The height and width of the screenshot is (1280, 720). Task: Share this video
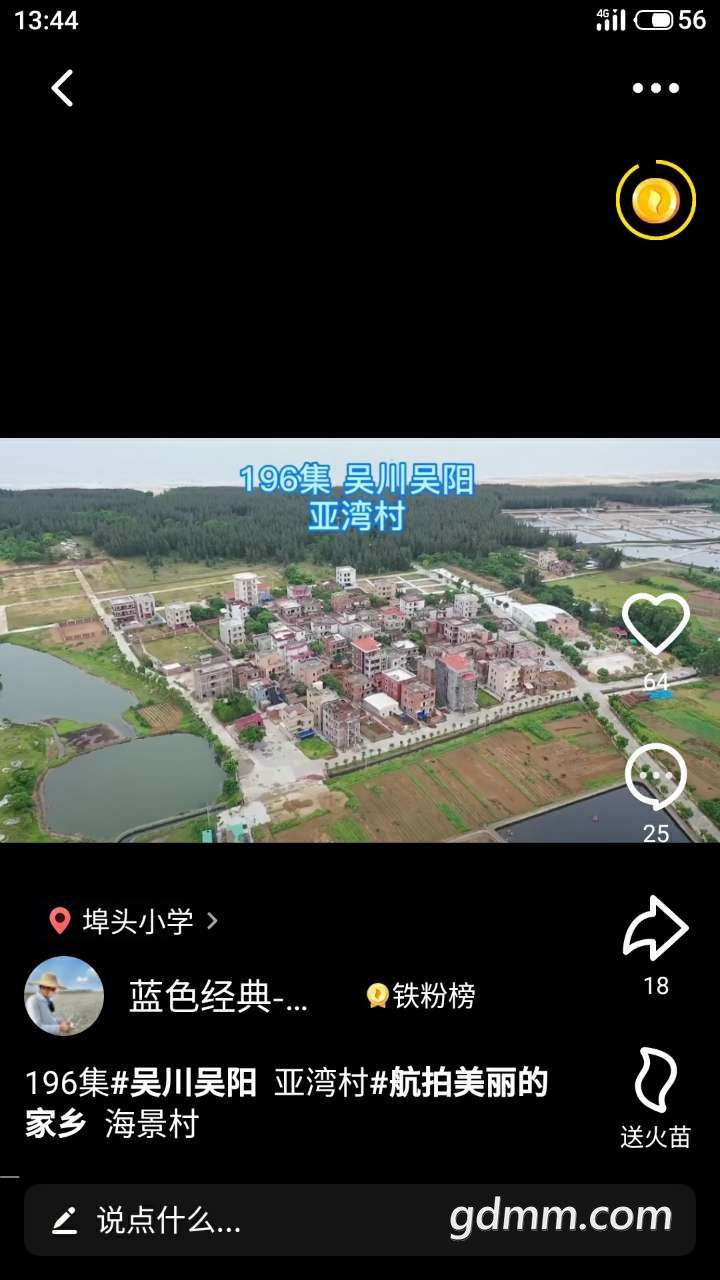click(x=656, y=930)
